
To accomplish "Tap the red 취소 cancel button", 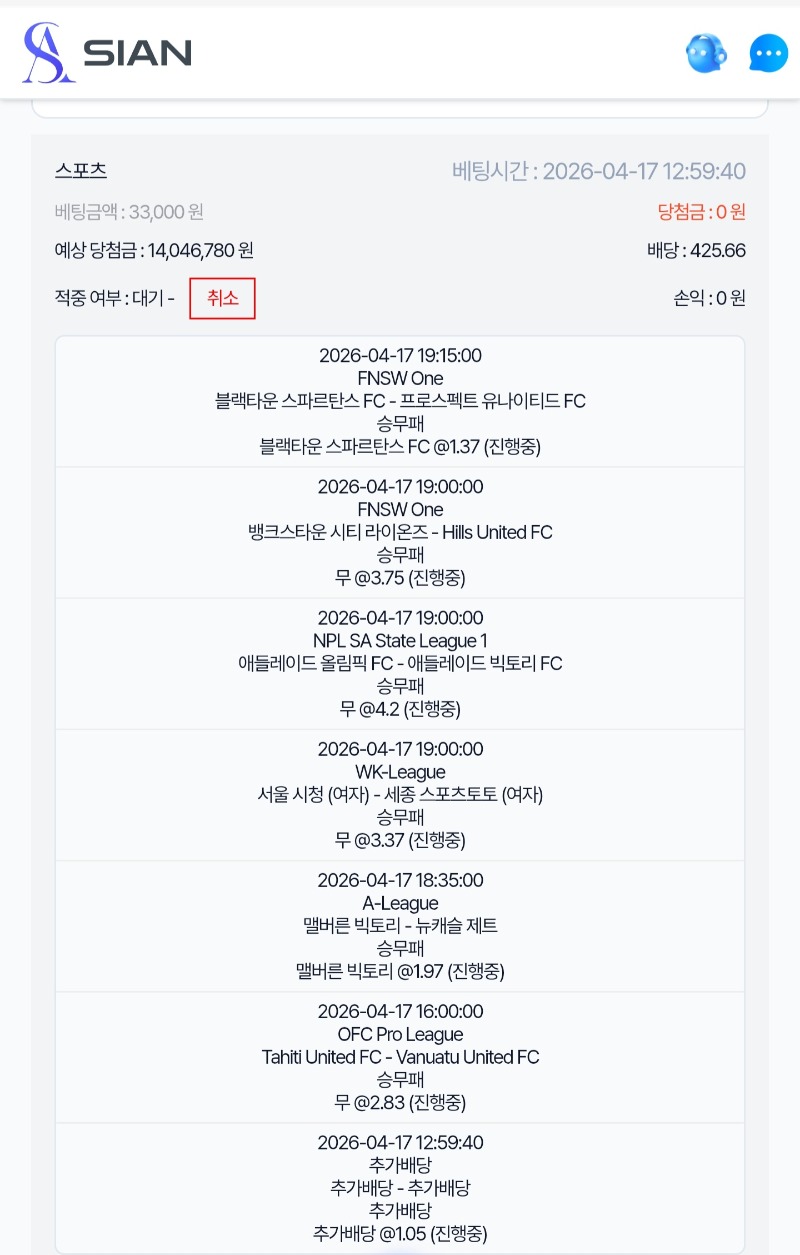I will (x=222, y=298).
